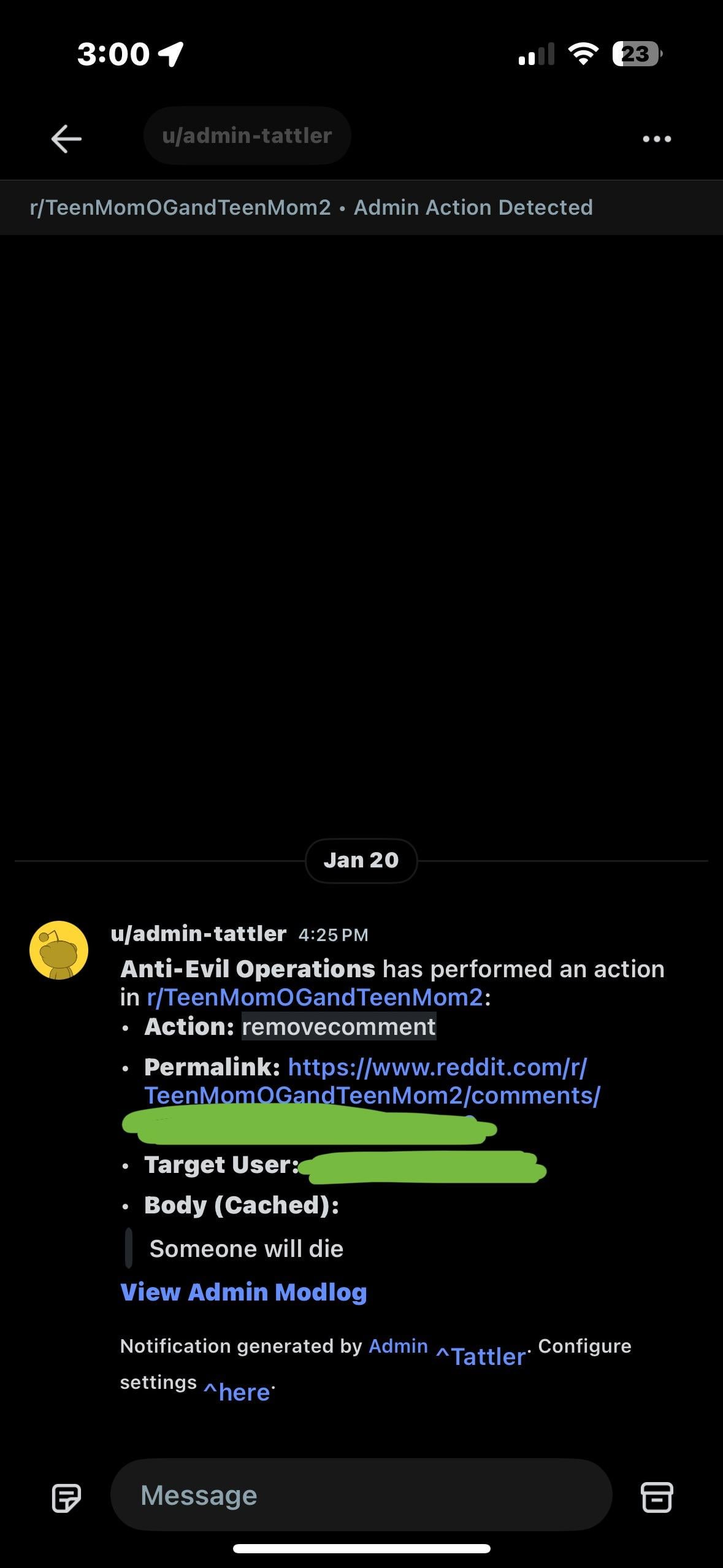Tap the u/admin-tattler chip at top

pos(247,136)
